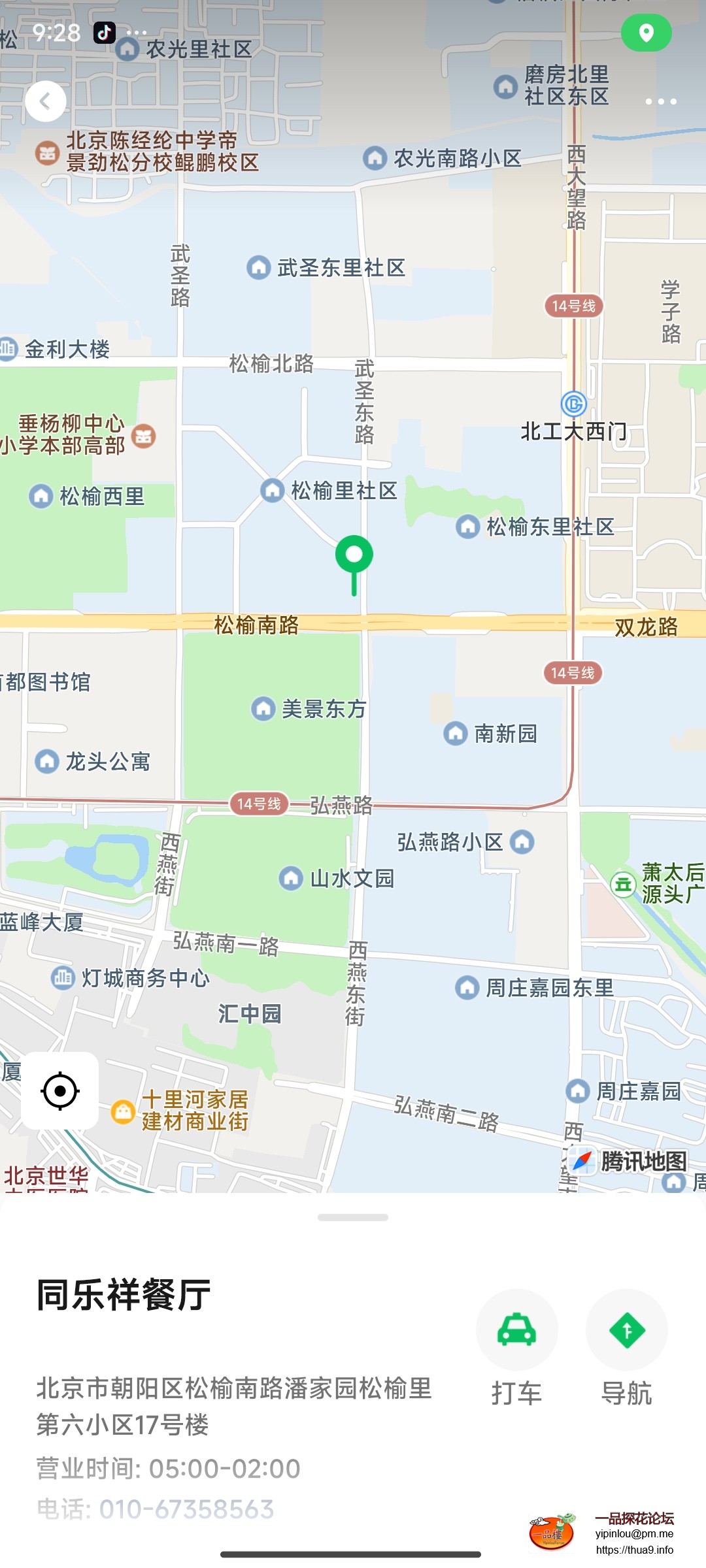This screenshot has width=706, height=1568.
Task: Open the more options ellipsis icon
Action: (662, 101)
